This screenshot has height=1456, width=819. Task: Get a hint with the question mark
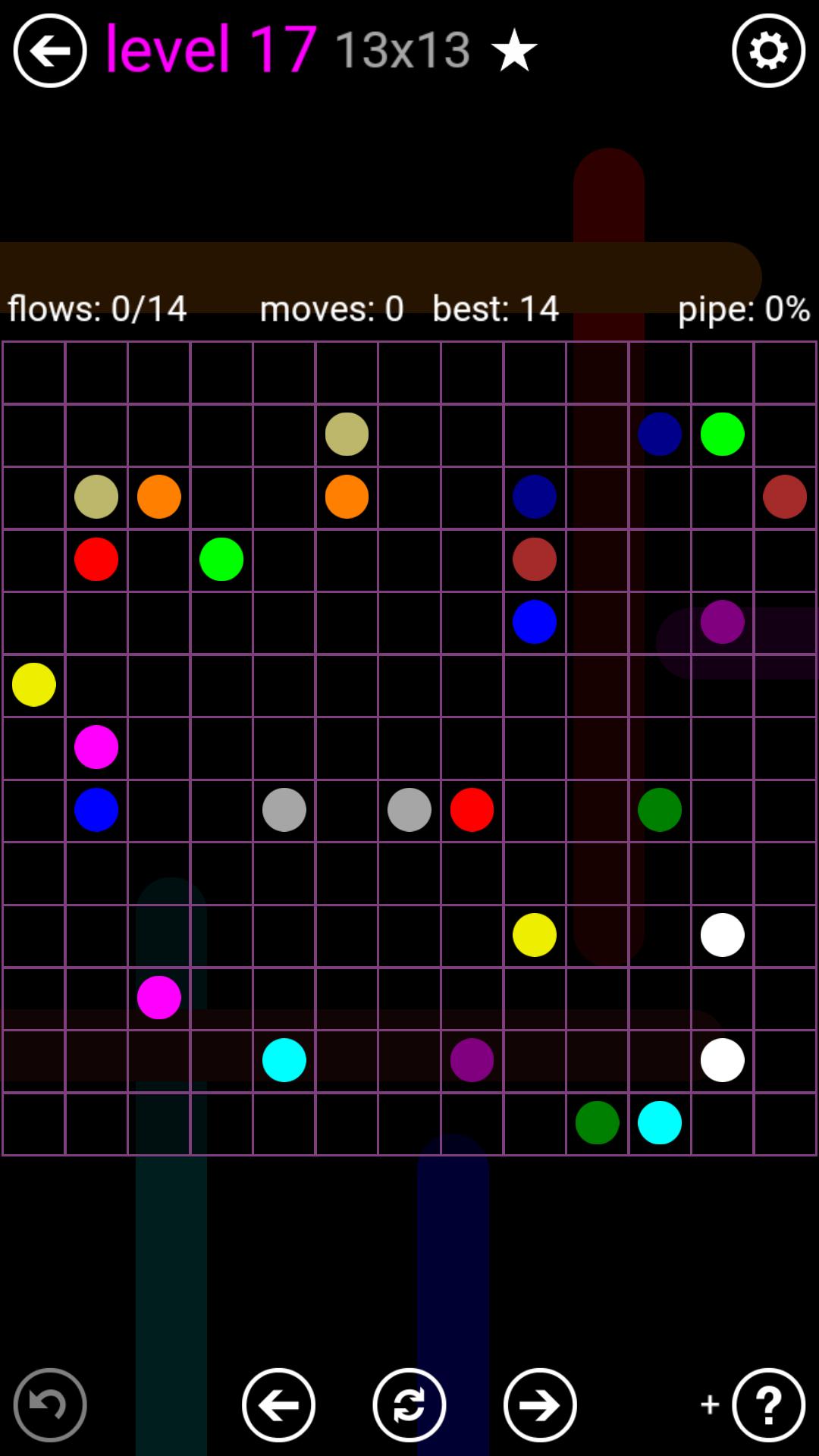[x=768, y=1405]
